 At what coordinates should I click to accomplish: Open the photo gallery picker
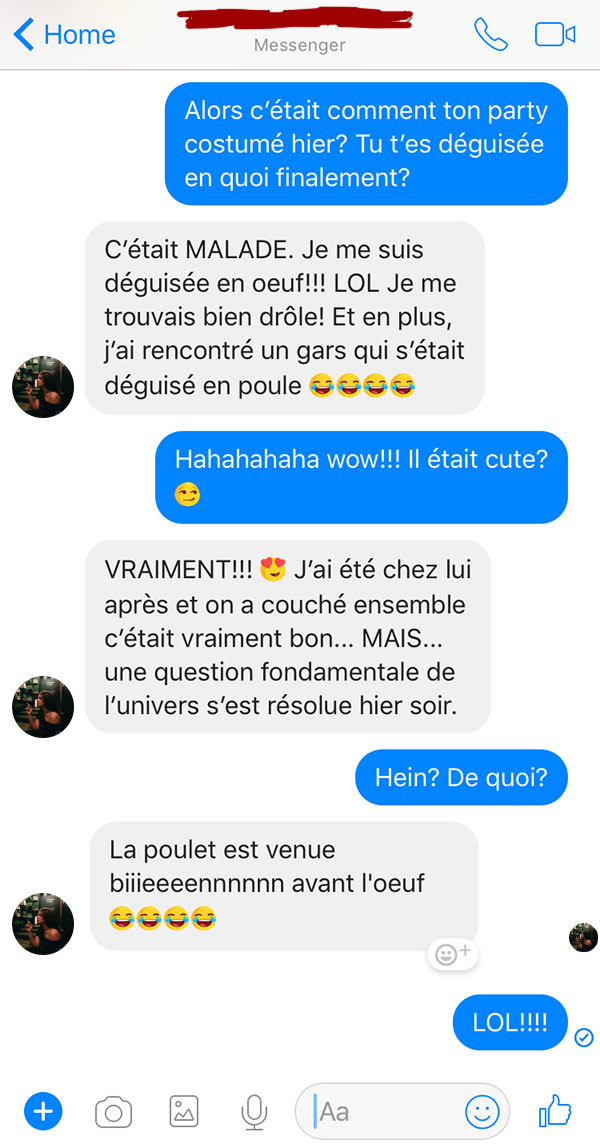tap(184, 1112)
